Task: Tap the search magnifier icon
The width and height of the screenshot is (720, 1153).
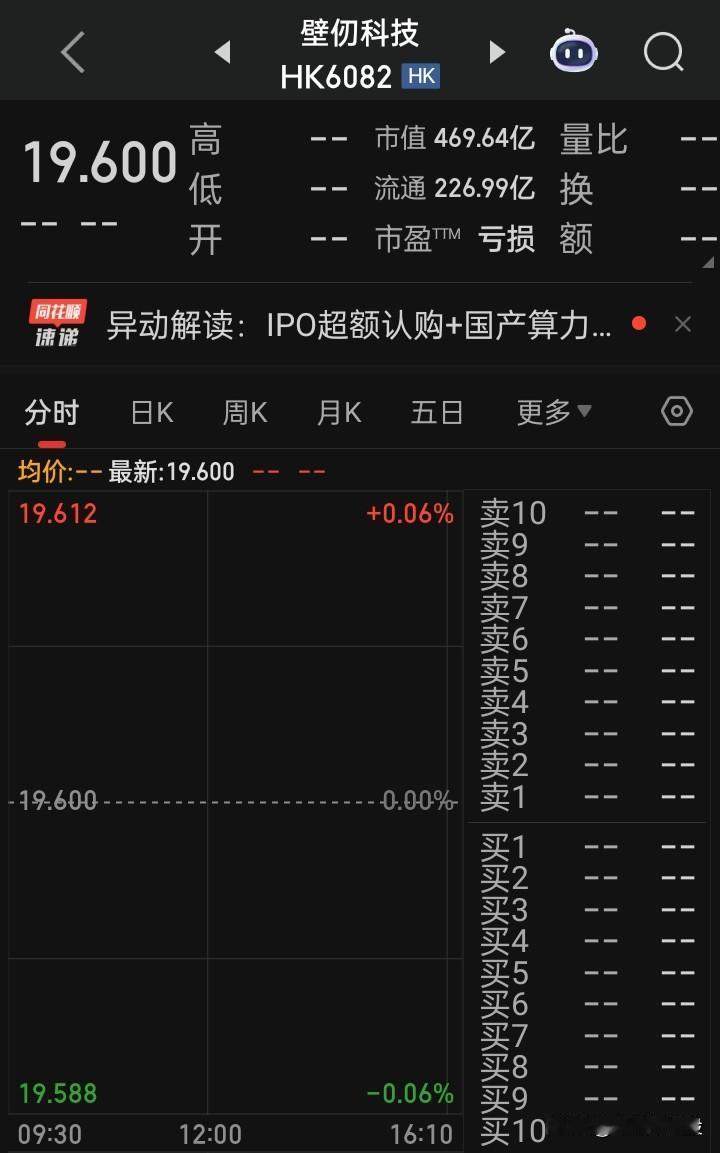Action: 663,52
